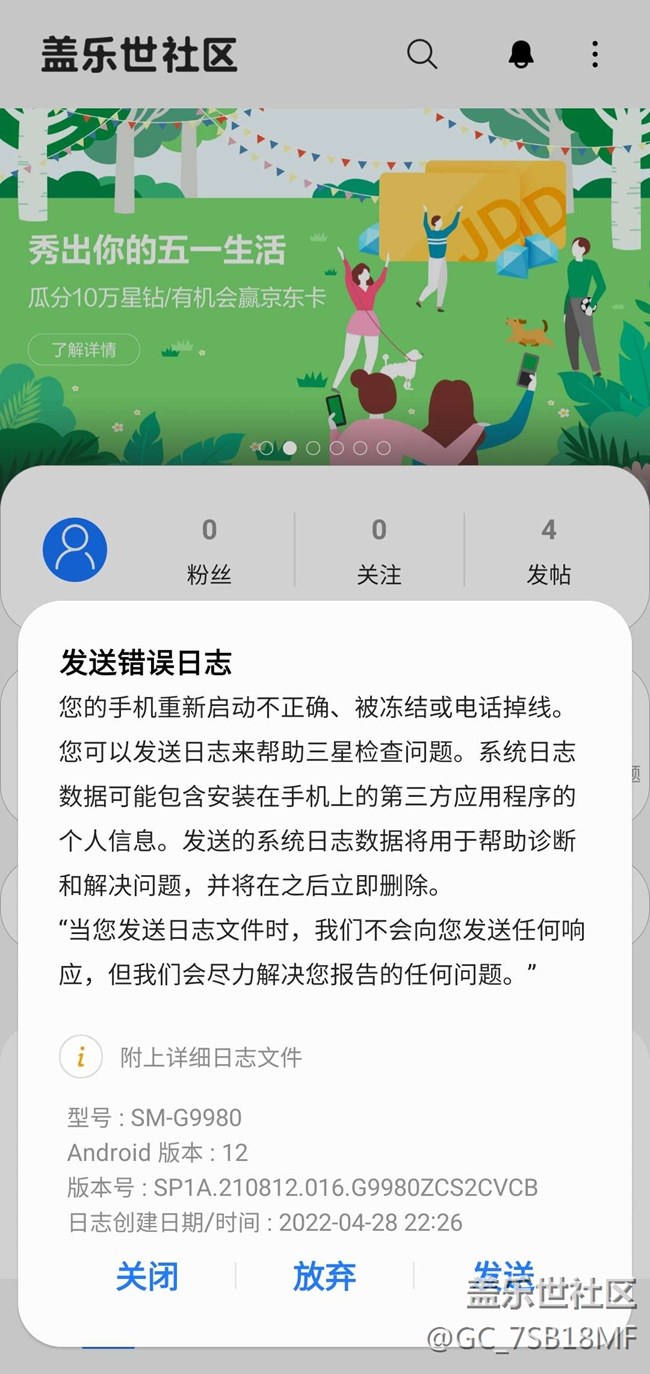Open the notifications bell
Screen dimensions: 650x1374
(x=521, y=54)
